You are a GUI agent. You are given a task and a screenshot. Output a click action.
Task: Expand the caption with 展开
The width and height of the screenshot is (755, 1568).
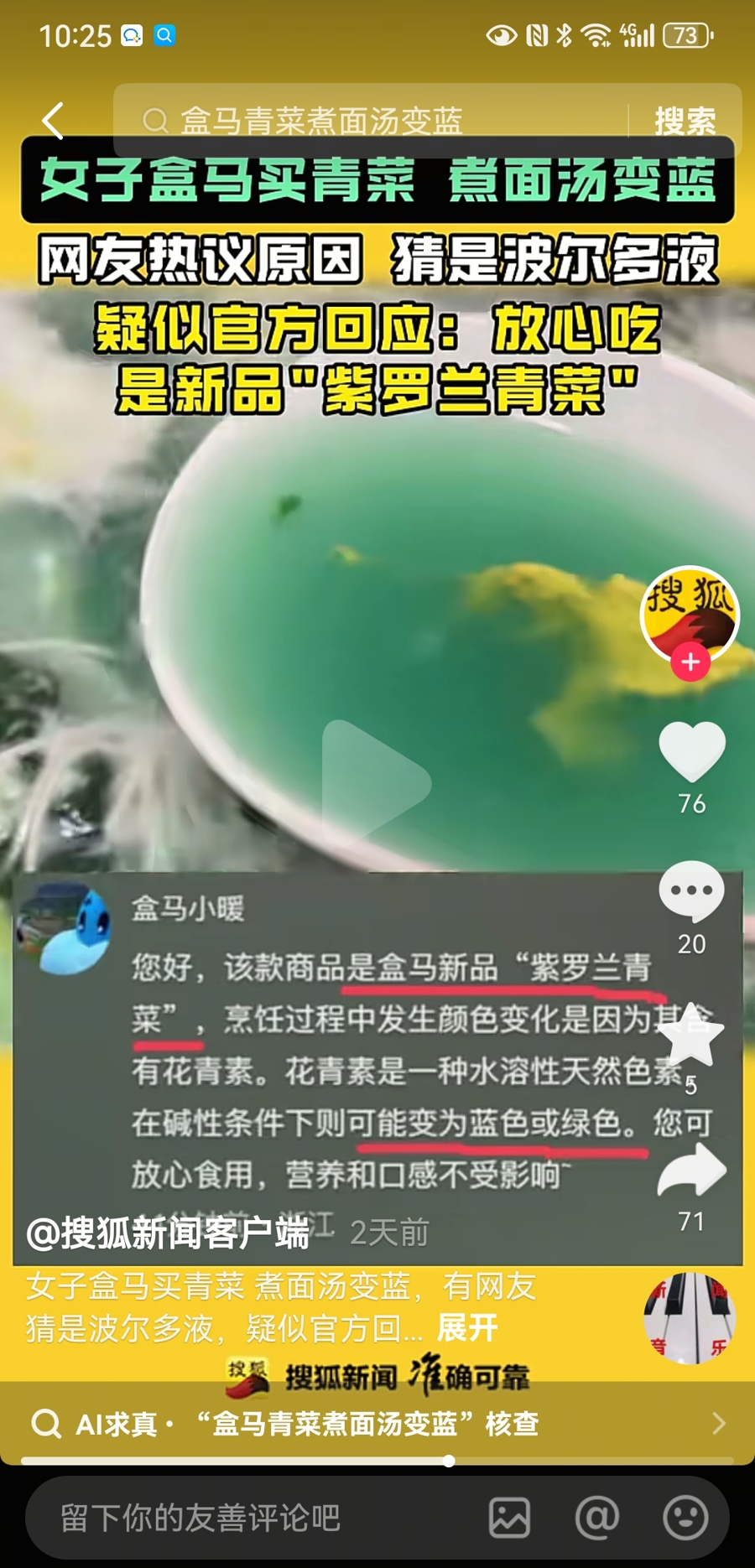467,1328
